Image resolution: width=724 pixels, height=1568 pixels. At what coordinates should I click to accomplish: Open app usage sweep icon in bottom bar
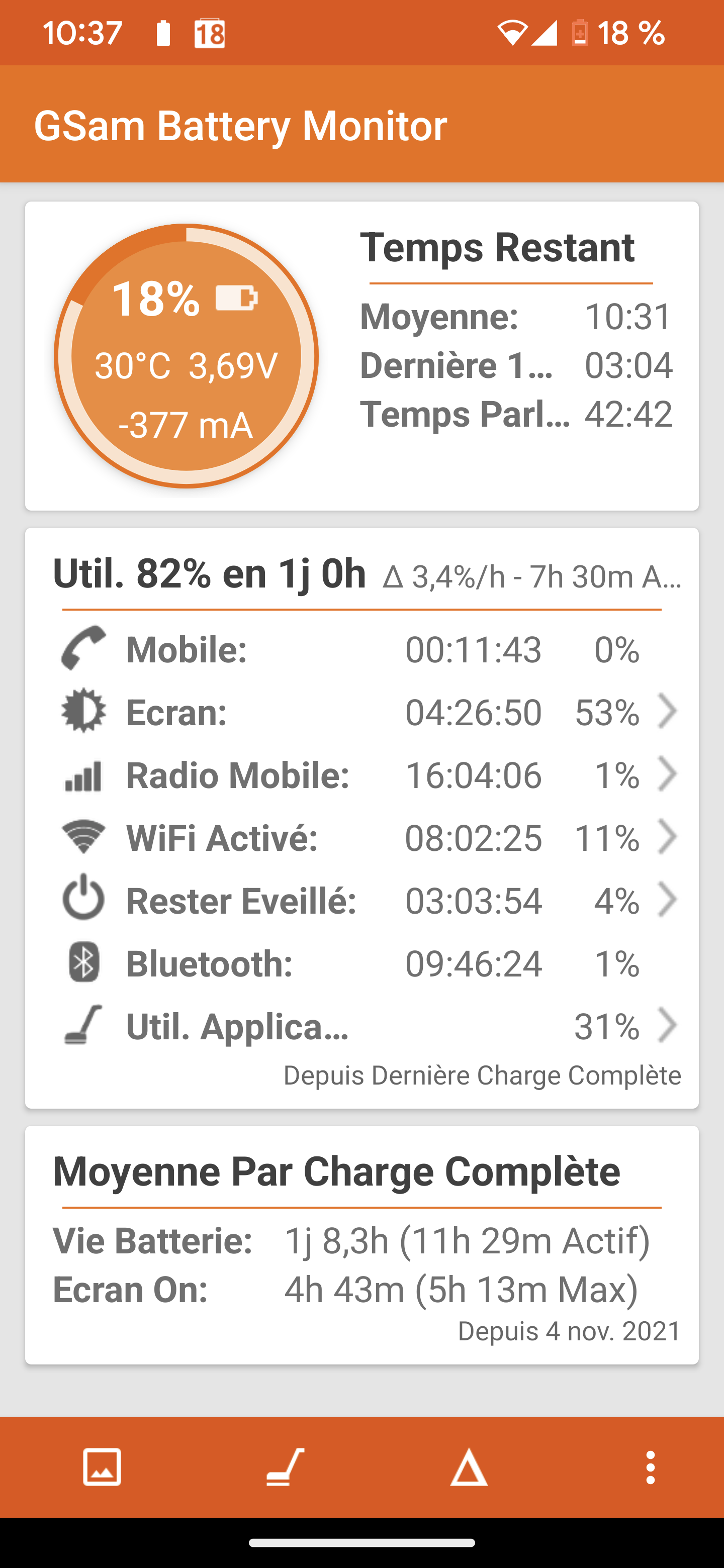point(285,1467)
